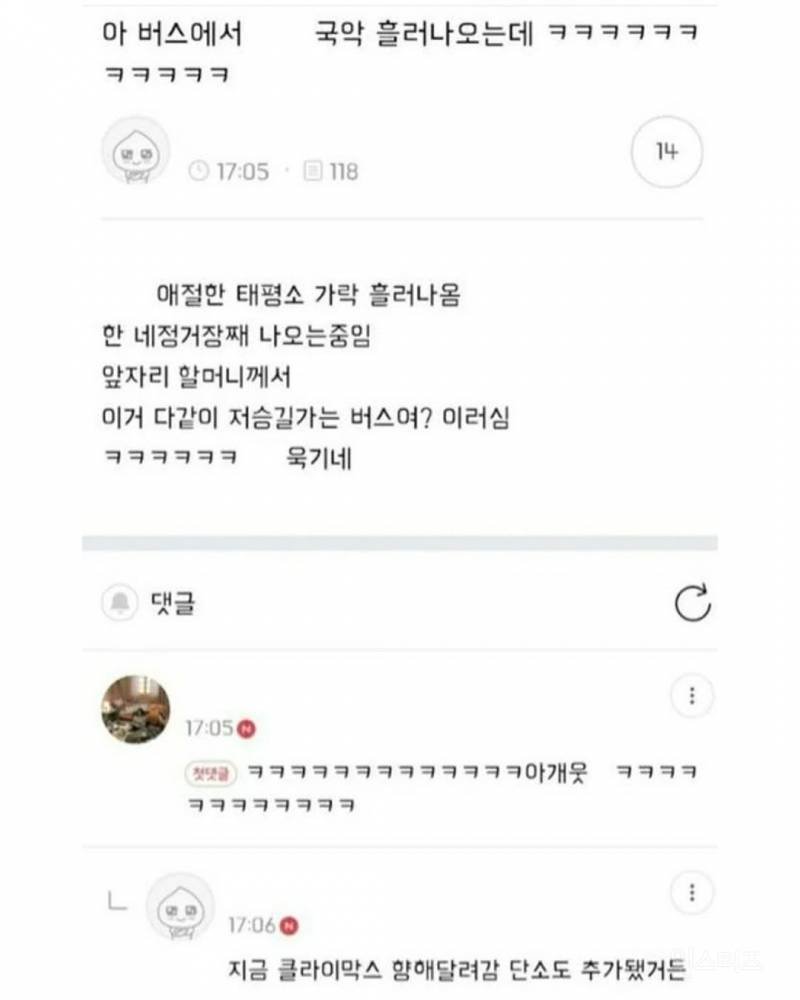Refresh the comments list
The height and width of the screenshot is (1000, 800).
pyautogui.click(x=692, y=602)
